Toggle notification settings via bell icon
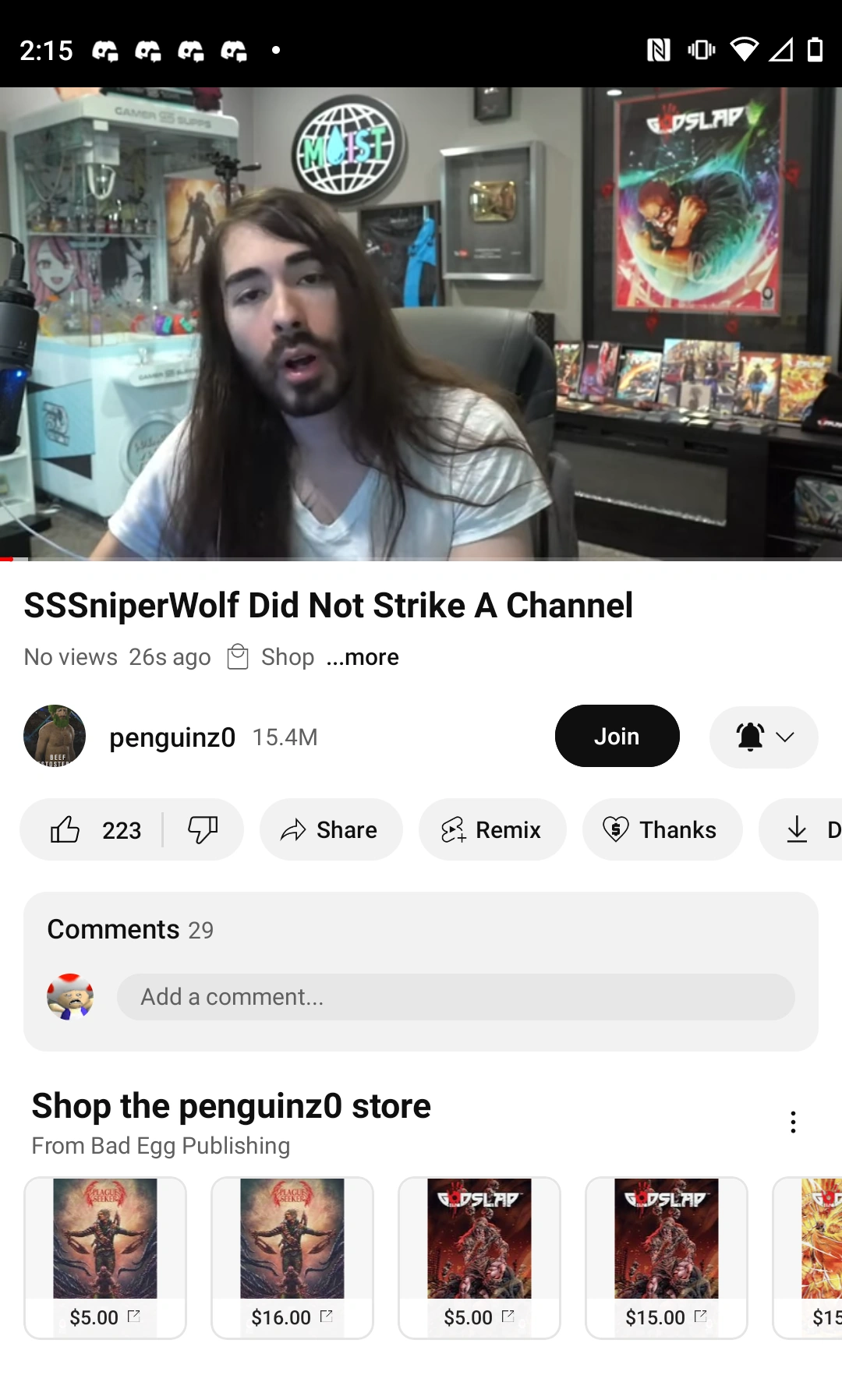Viewport: 842px width, 1400px height. click(x=751, y=736)
